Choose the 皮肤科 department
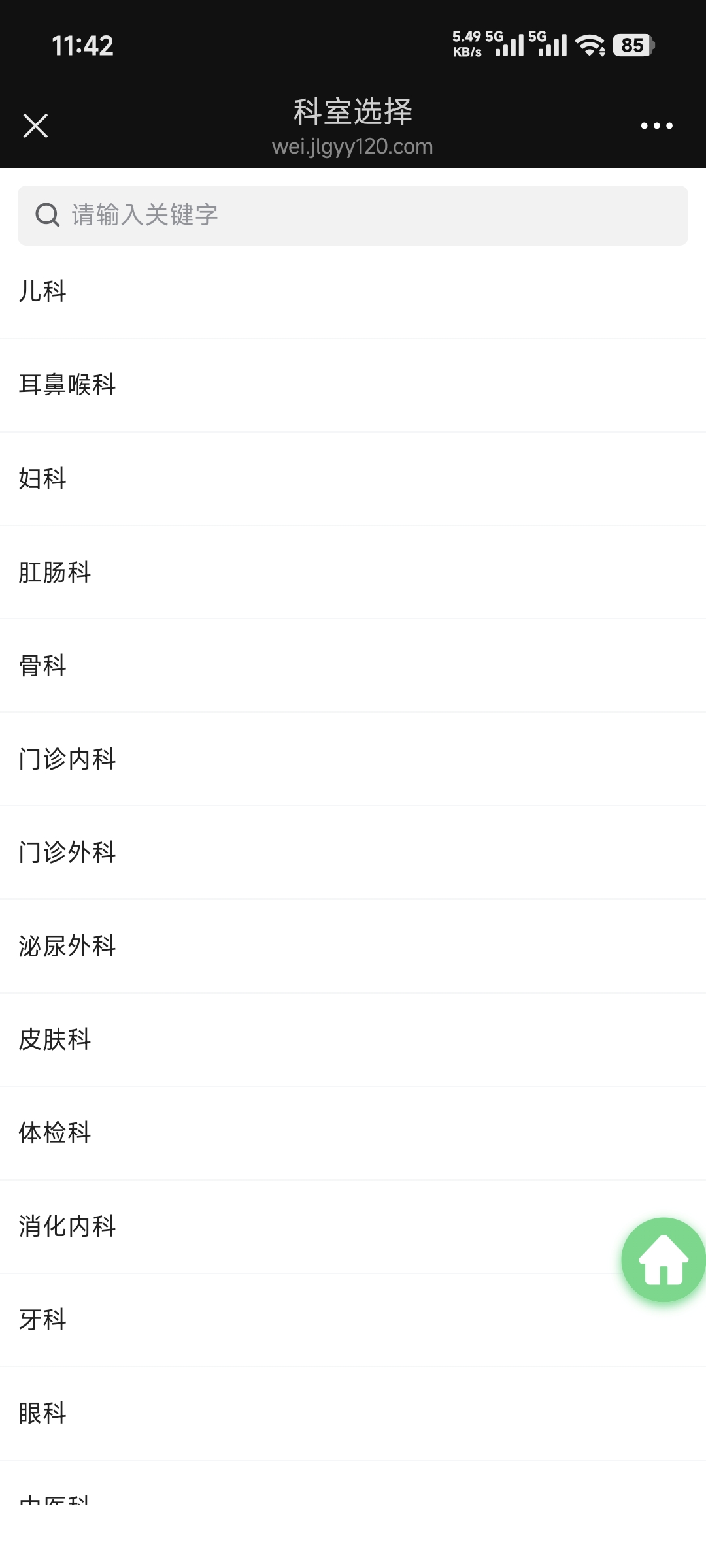This screenshot has width=706, height=1568. [x=56, y=1039]
